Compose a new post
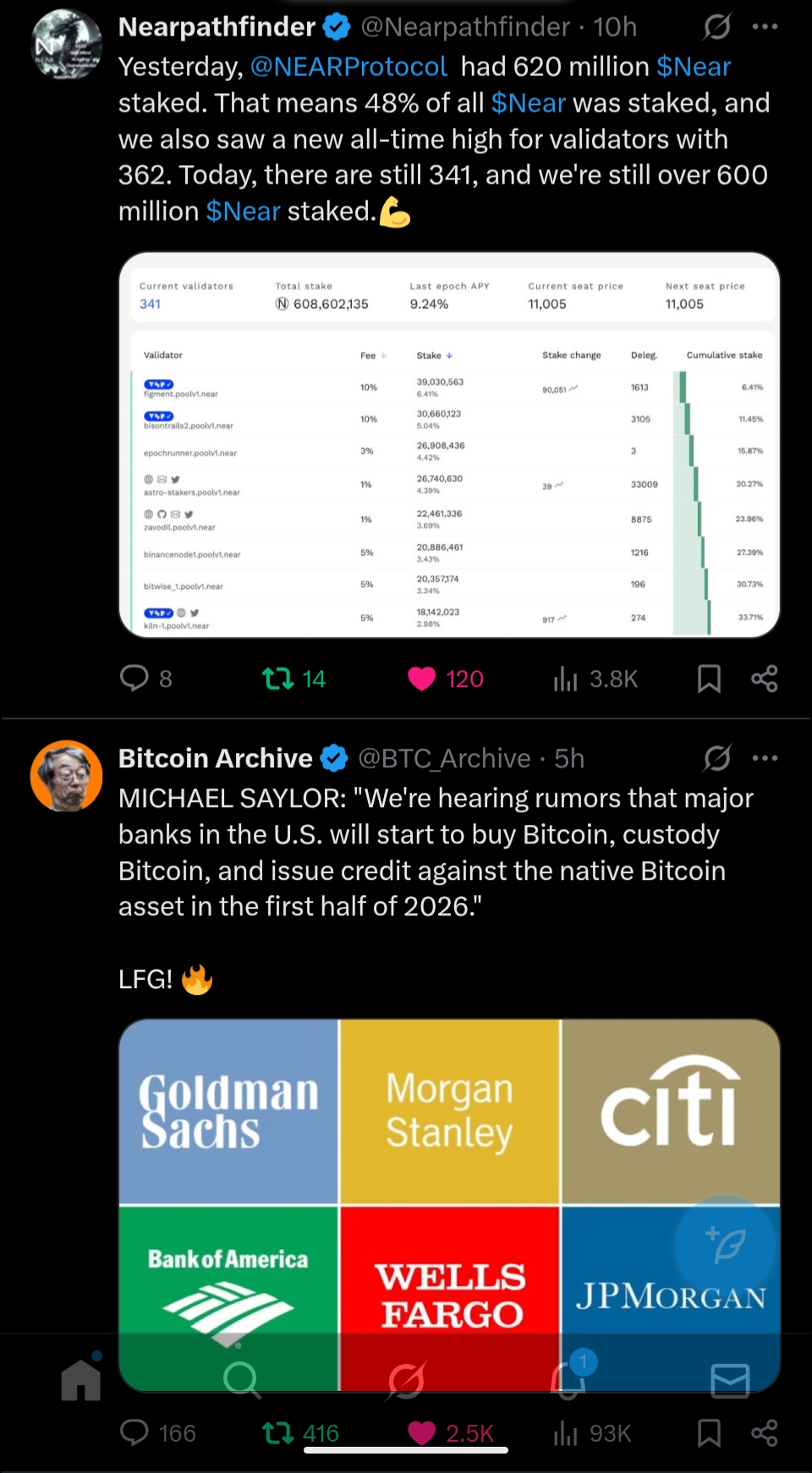The width and height of the screenshot is (812, 1473). (x=726, y=1245)
